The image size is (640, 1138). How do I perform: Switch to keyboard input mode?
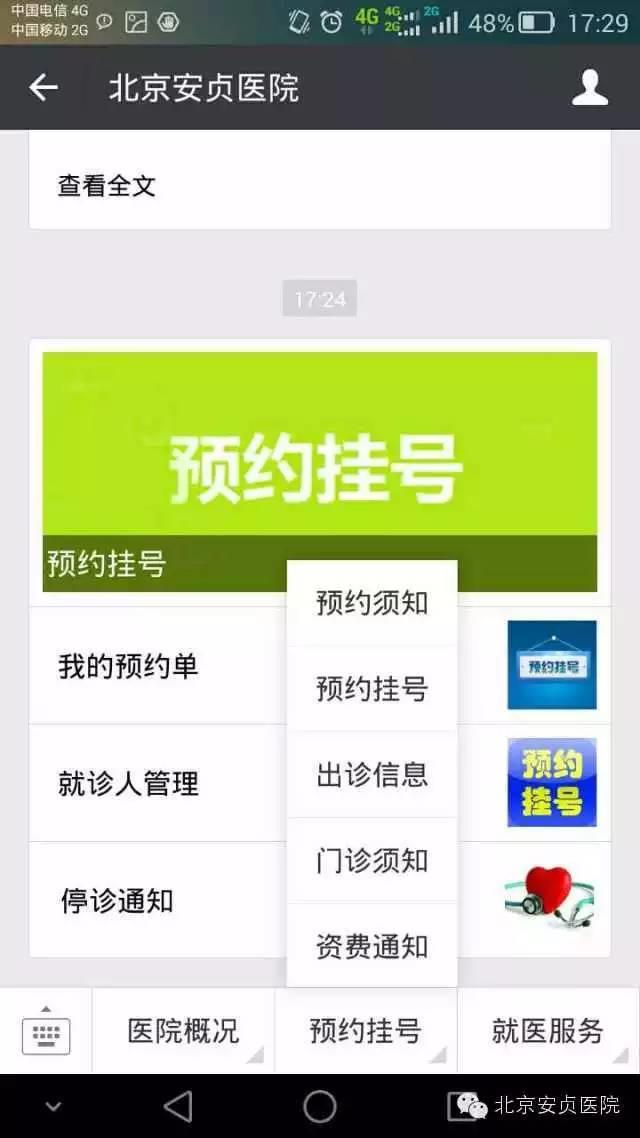click(x=46, y=1031)
